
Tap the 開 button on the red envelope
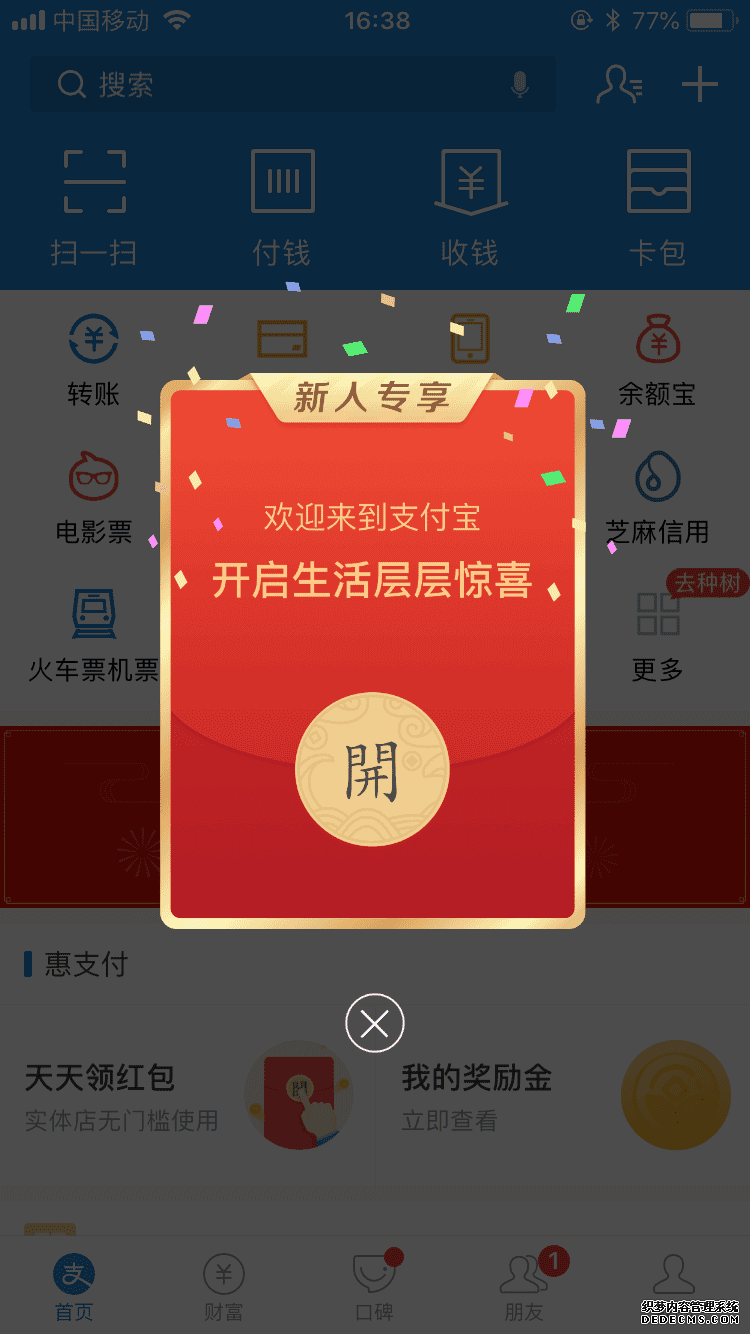click(x=372, y=769)
